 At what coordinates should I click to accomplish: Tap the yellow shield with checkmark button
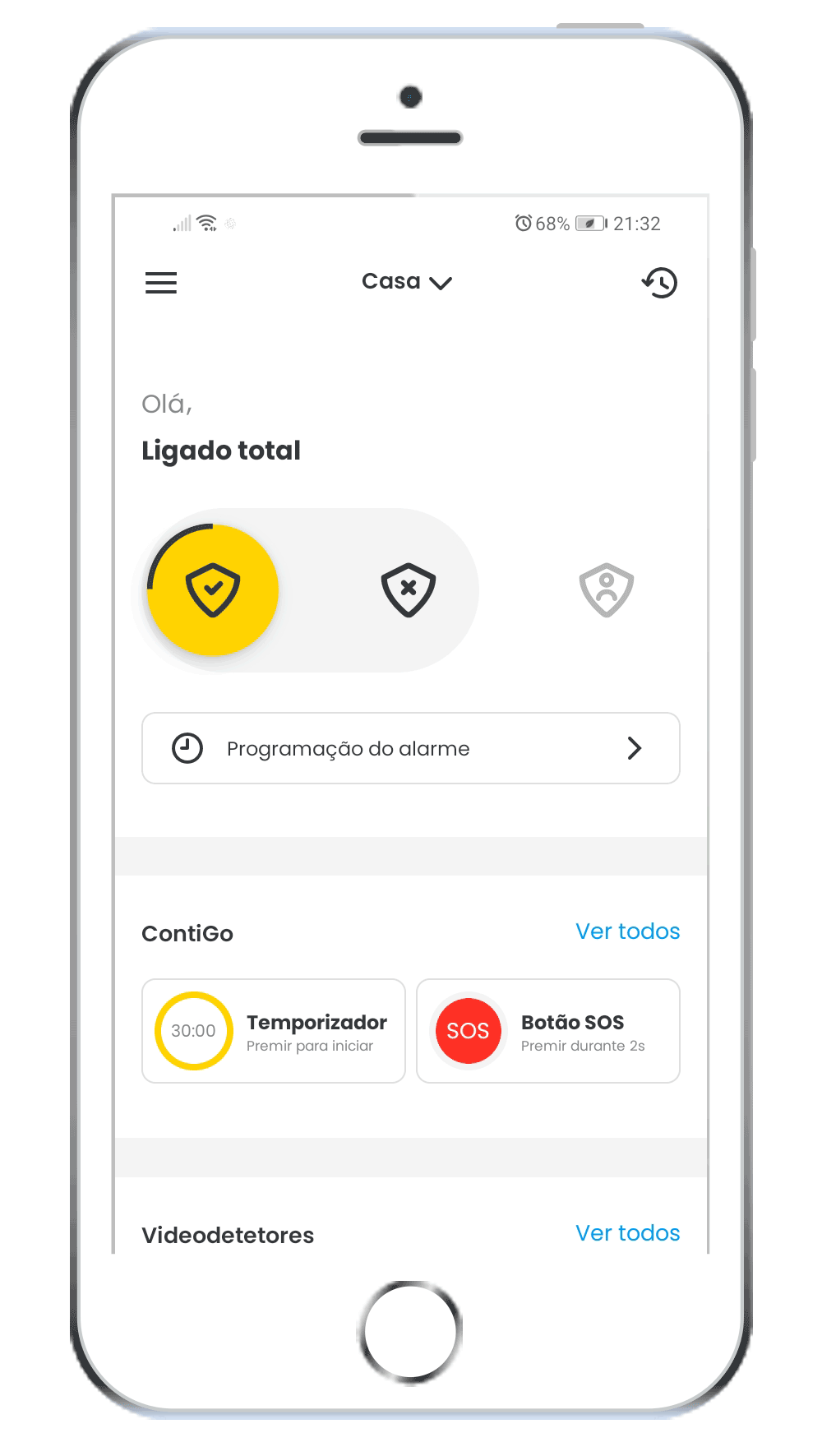[x=213, y=590]
